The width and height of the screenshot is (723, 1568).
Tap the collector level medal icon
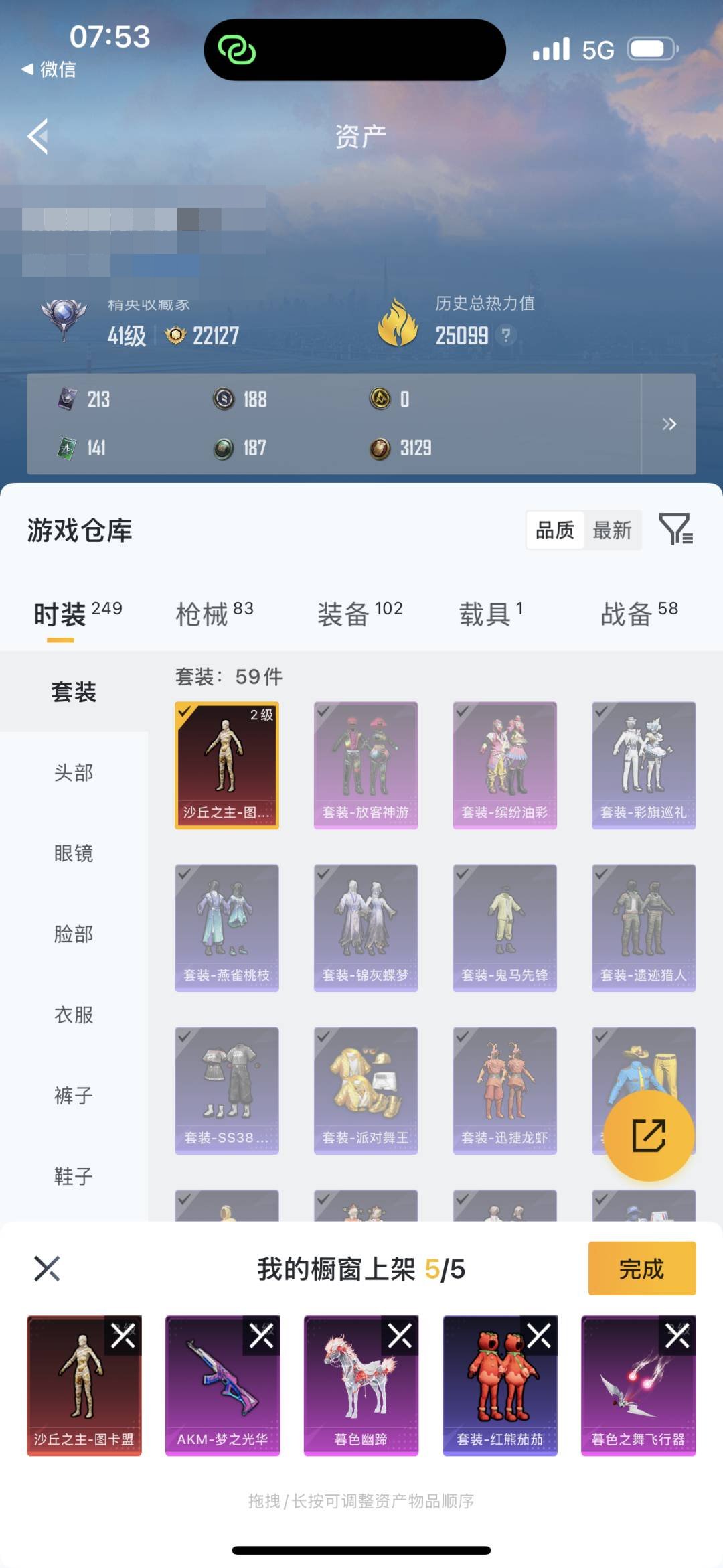pos(64,315)
